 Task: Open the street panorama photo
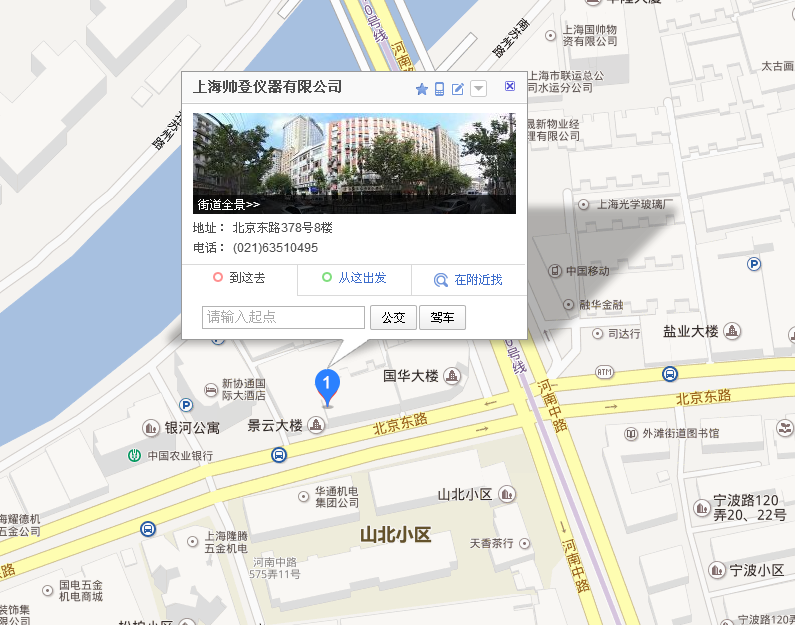pos(354,163)
